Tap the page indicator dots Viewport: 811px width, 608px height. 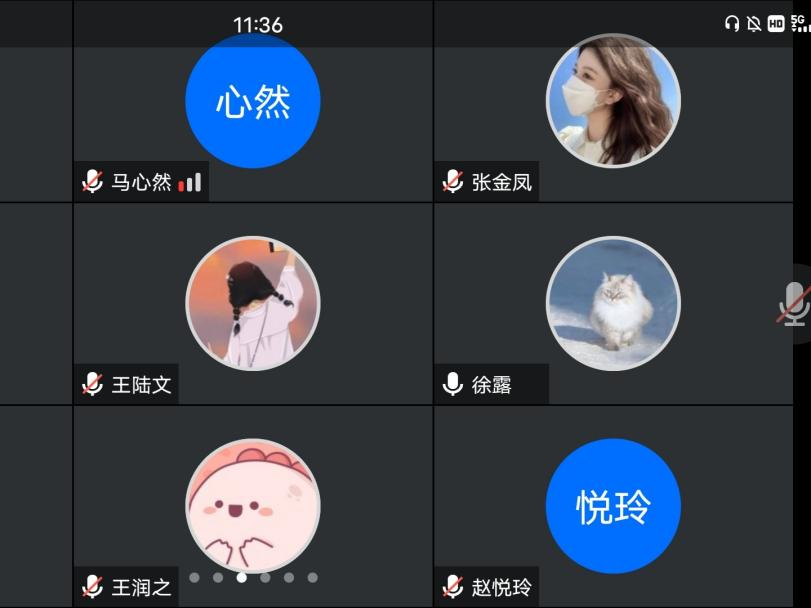(253, 577)
